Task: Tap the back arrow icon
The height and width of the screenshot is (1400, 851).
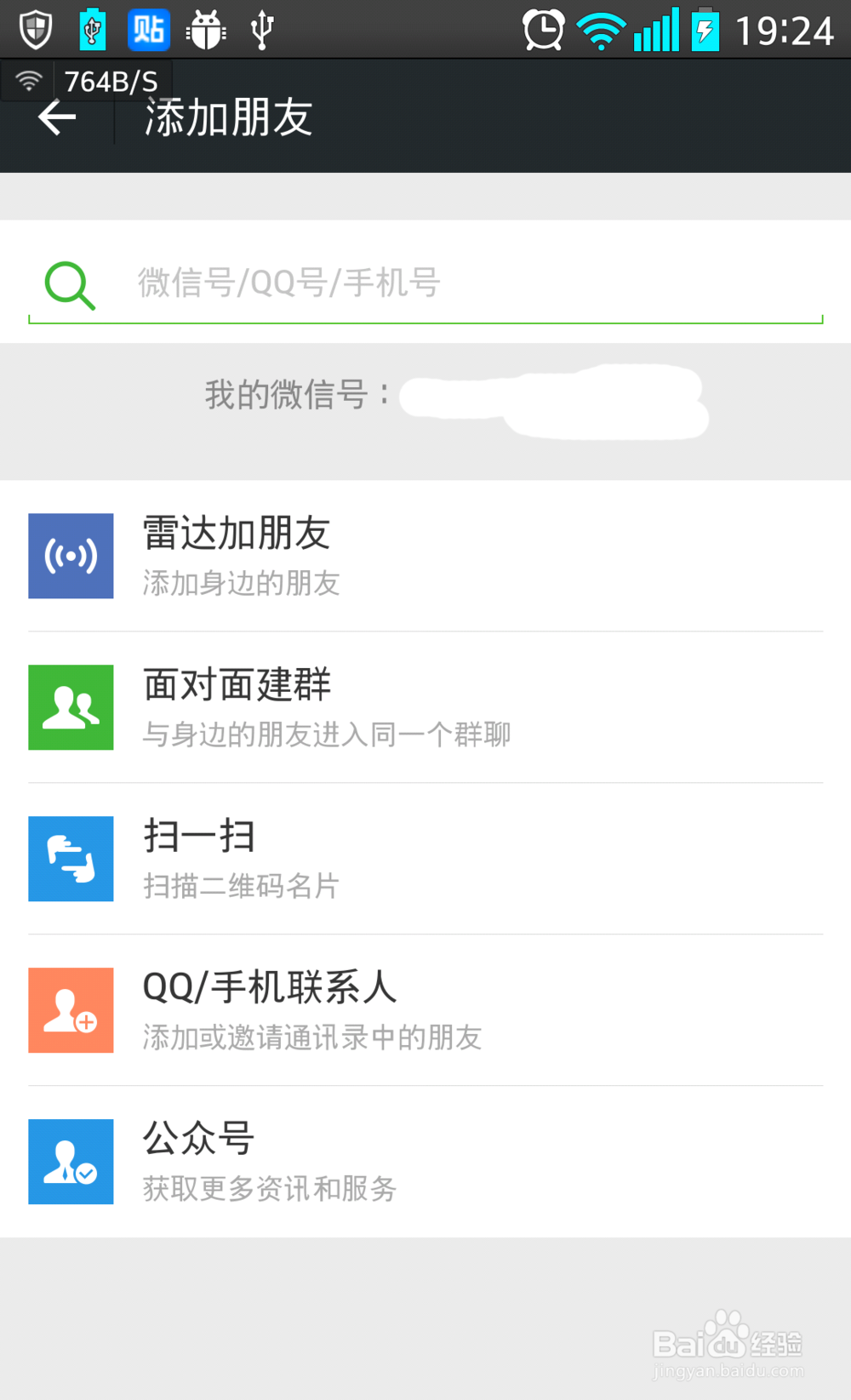Action: tap(56, 117)
